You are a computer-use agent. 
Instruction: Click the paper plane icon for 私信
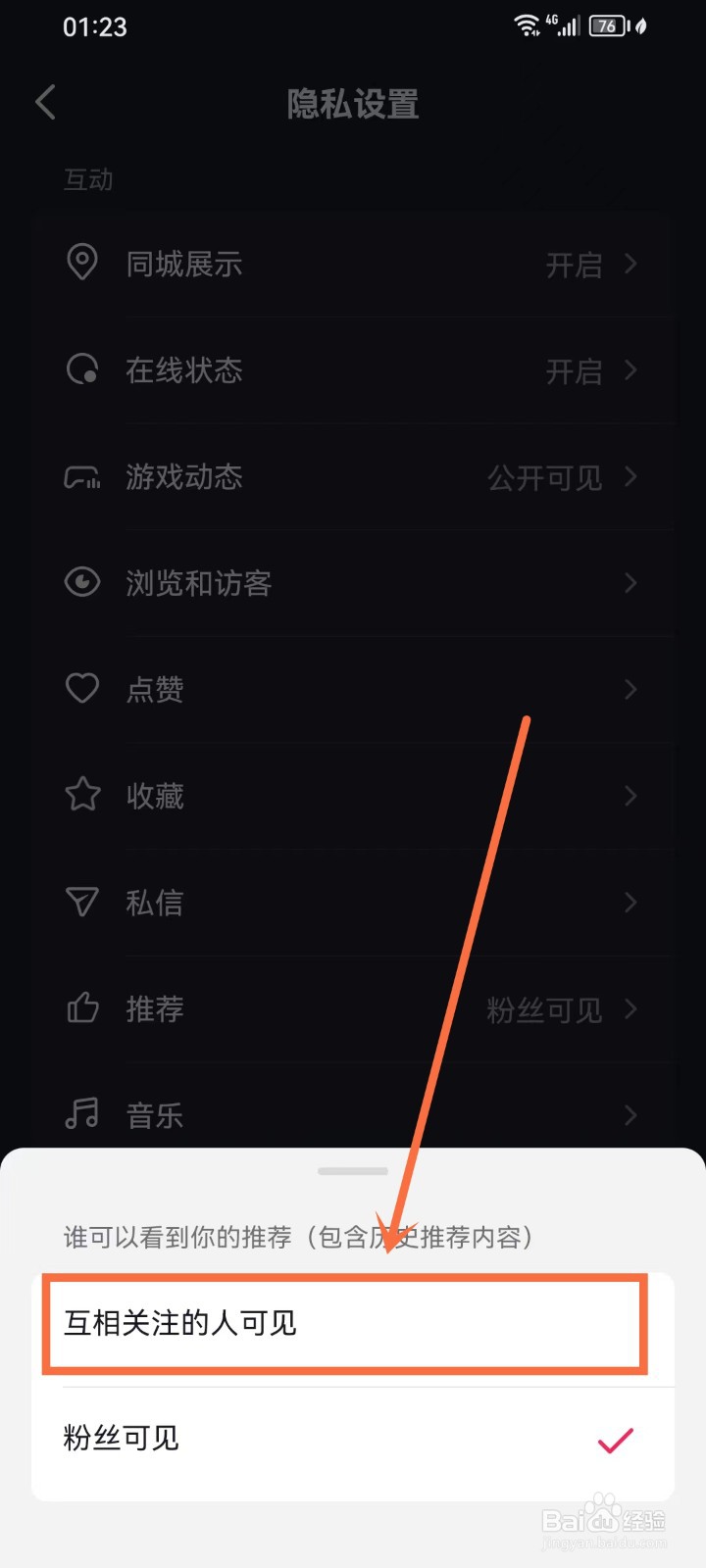pyautogui.click(x=82, y=902)
